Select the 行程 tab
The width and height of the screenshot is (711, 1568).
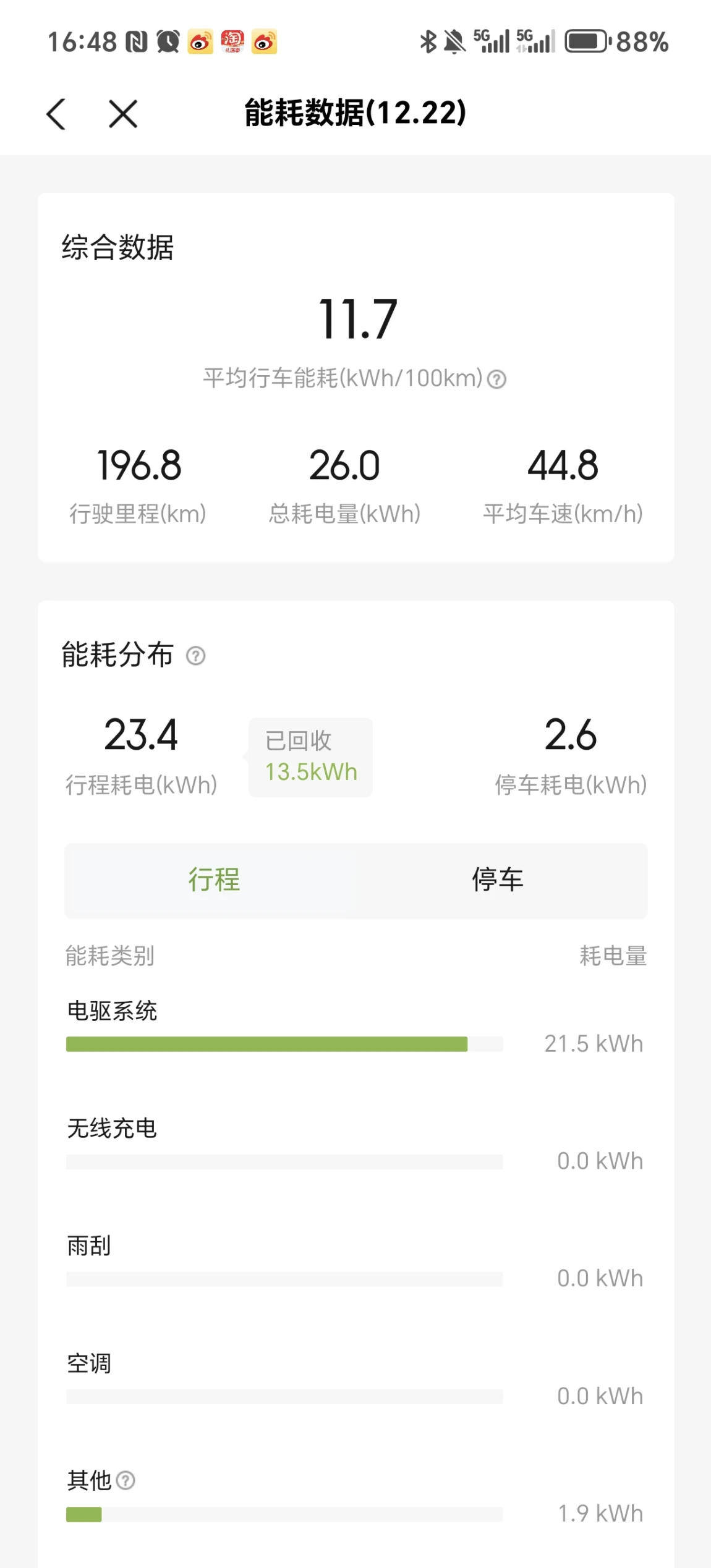point(214,880)
